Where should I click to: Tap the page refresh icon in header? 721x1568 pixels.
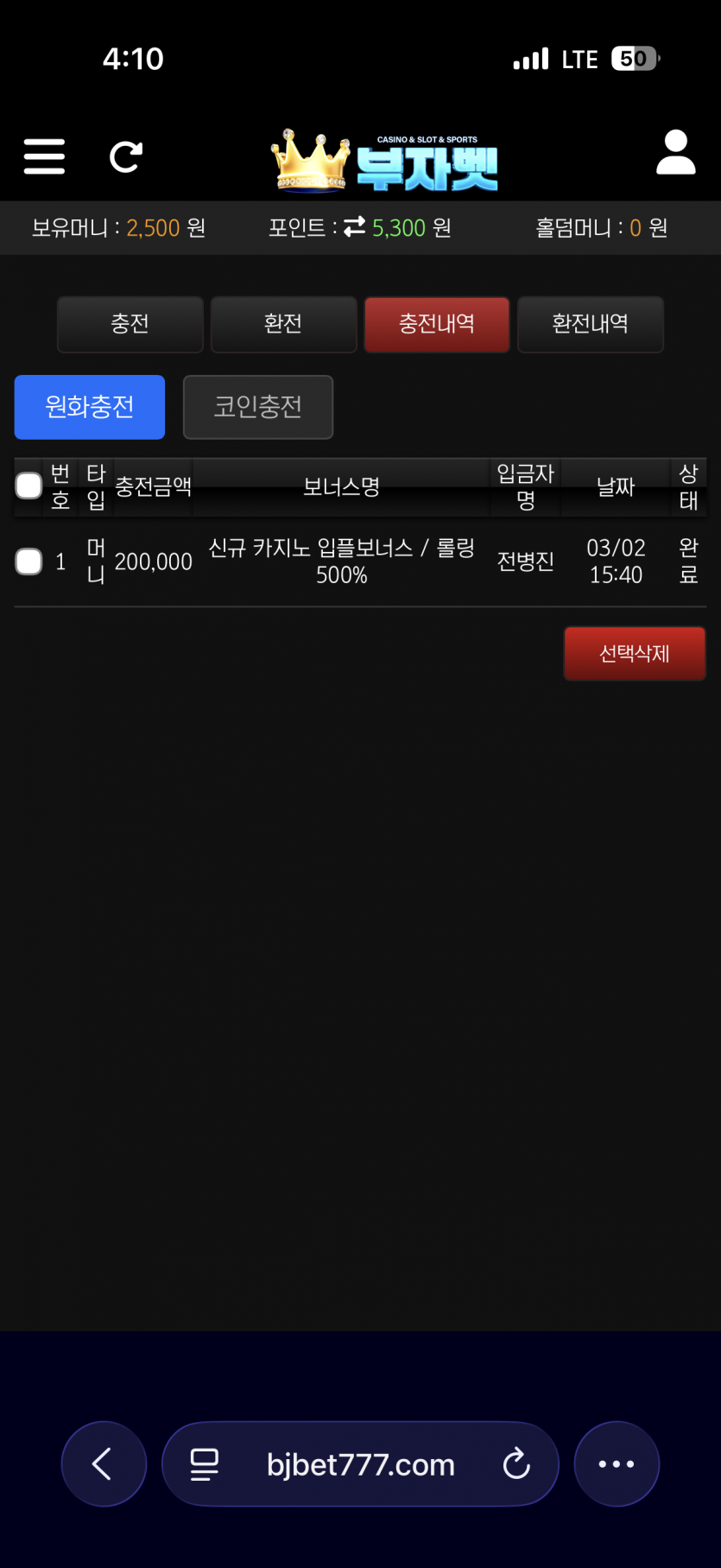click(126, 156)
